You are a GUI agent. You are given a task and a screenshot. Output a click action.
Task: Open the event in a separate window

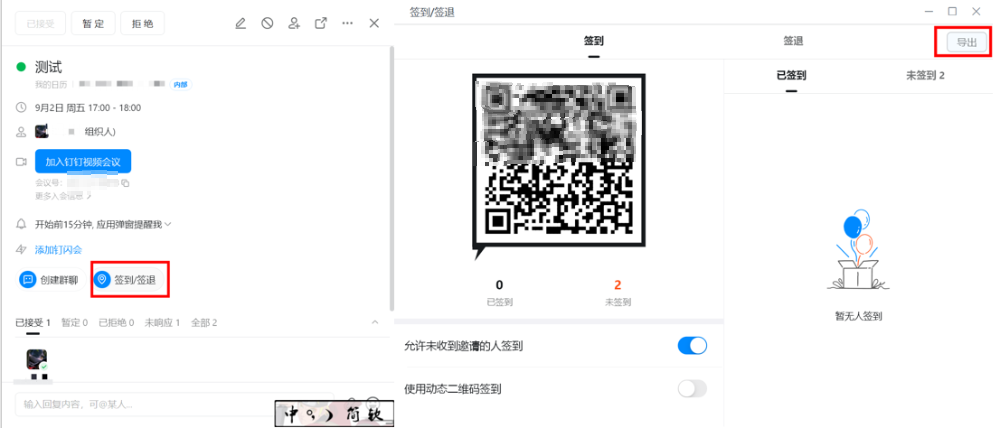[x=320, y=23]
